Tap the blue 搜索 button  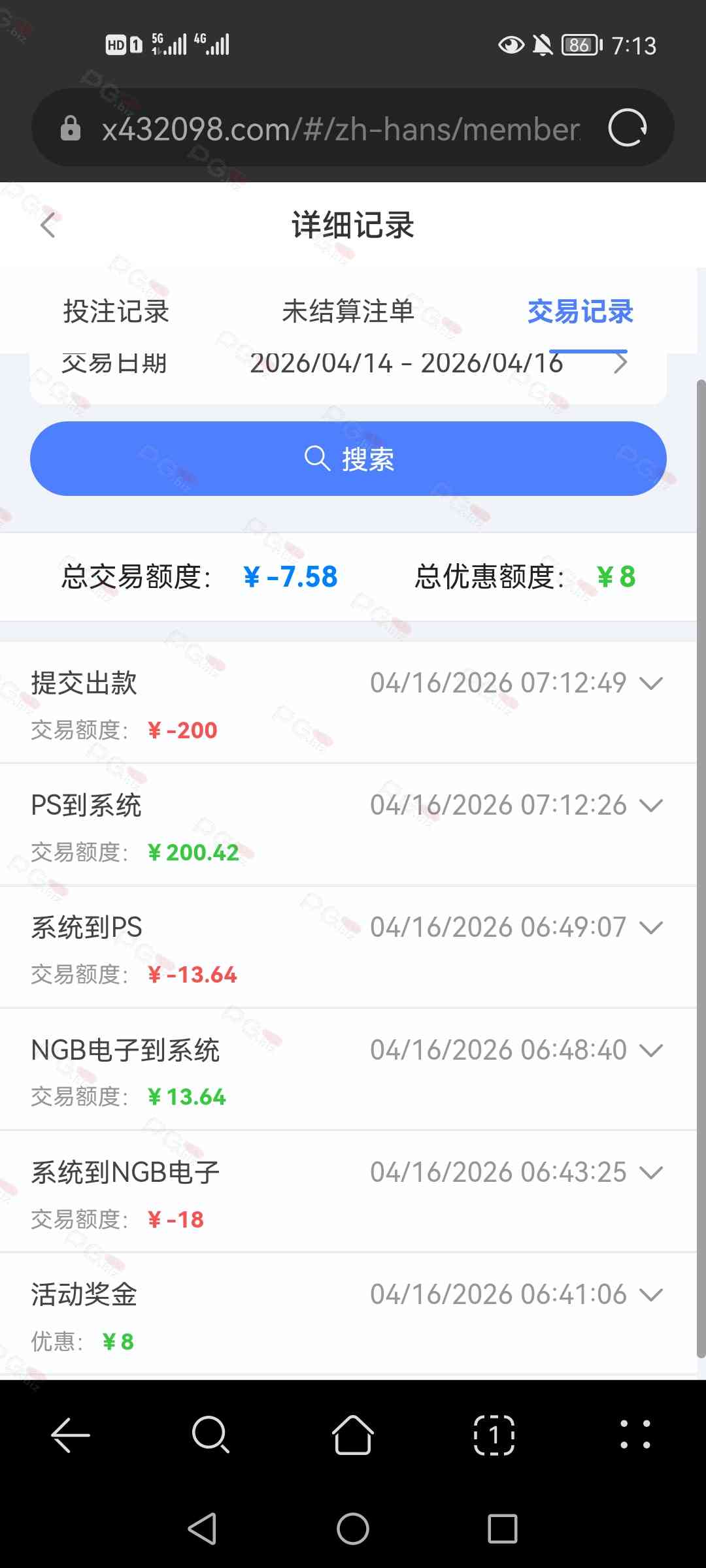click(x=348, y=459)
